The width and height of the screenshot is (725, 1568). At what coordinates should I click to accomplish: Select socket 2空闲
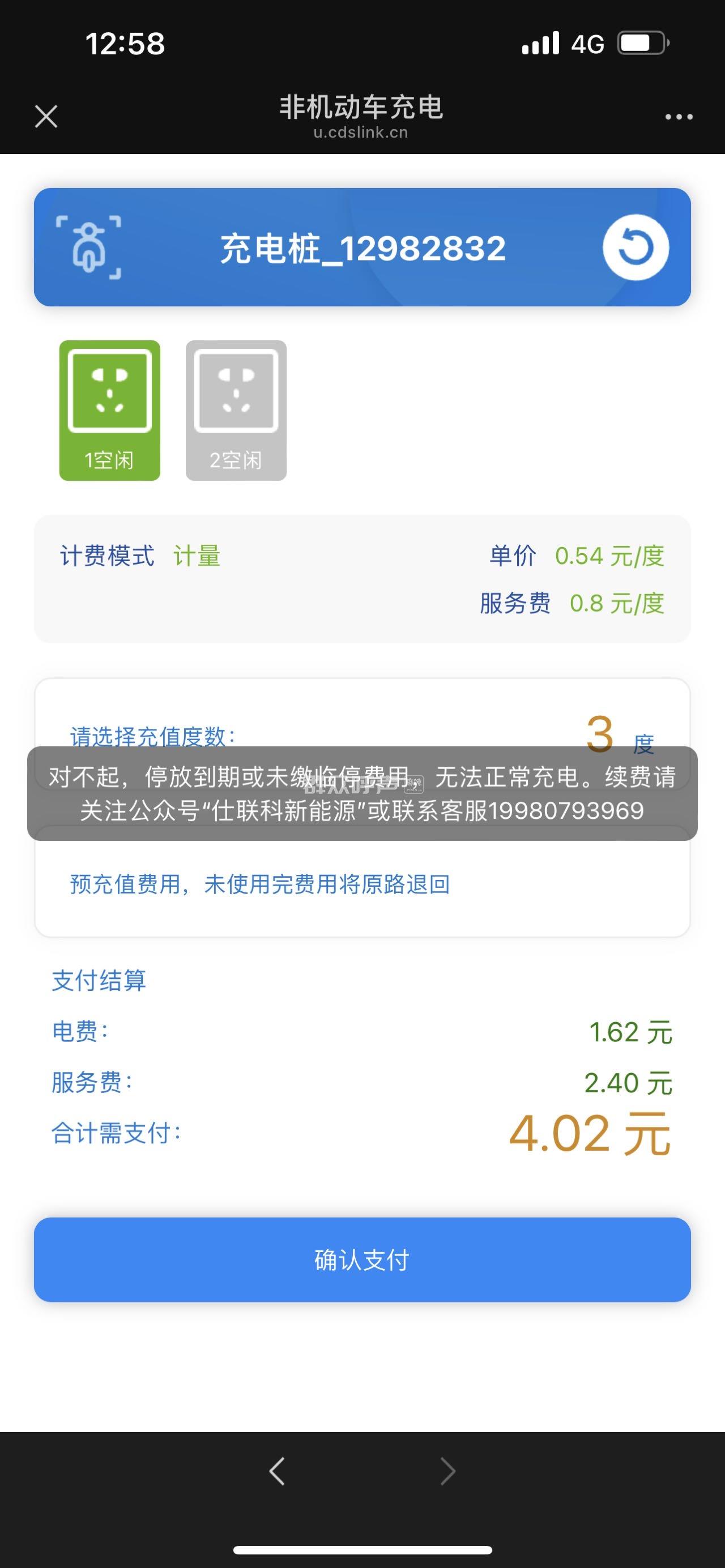coord(236,410)
